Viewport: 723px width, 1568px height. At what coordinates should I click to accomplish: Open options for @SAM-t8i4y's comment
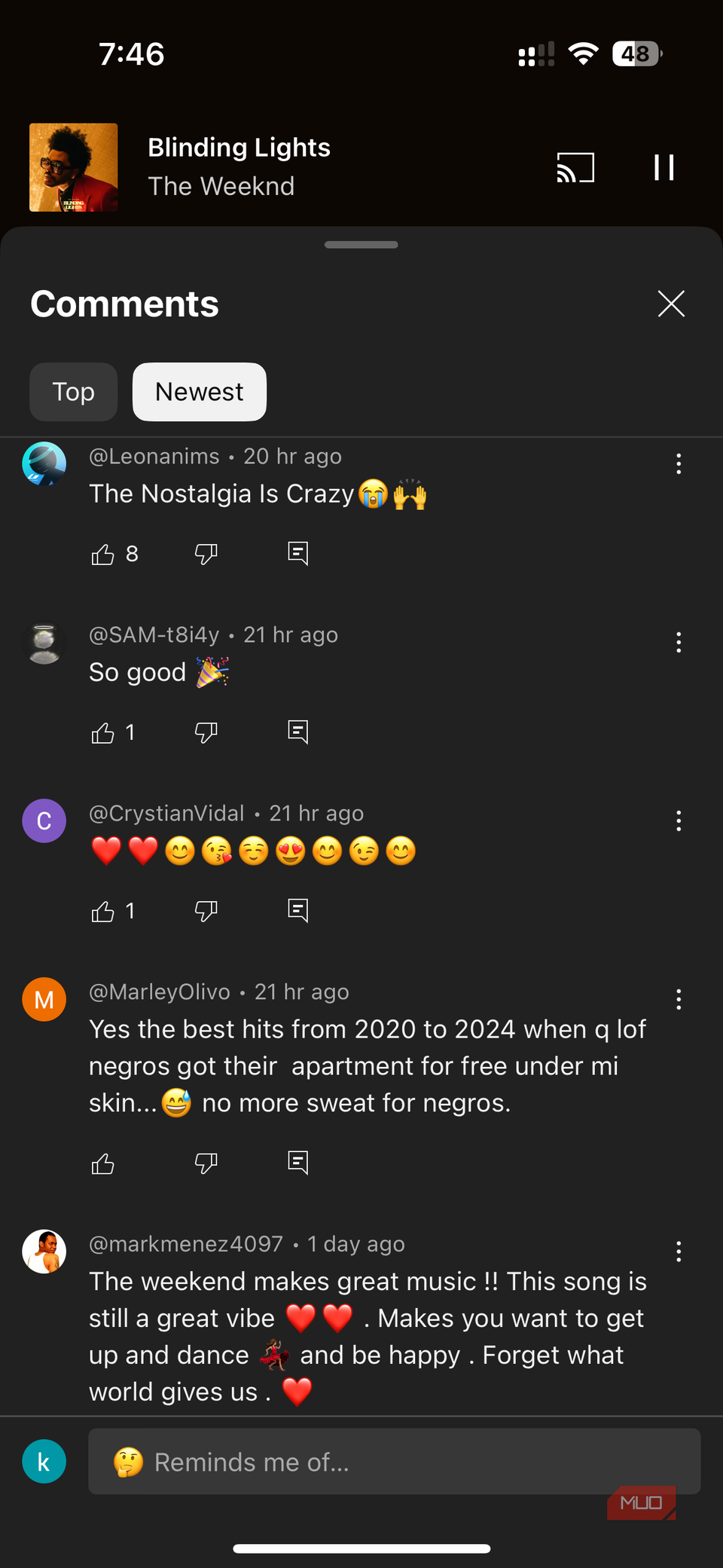pos(679,642)
